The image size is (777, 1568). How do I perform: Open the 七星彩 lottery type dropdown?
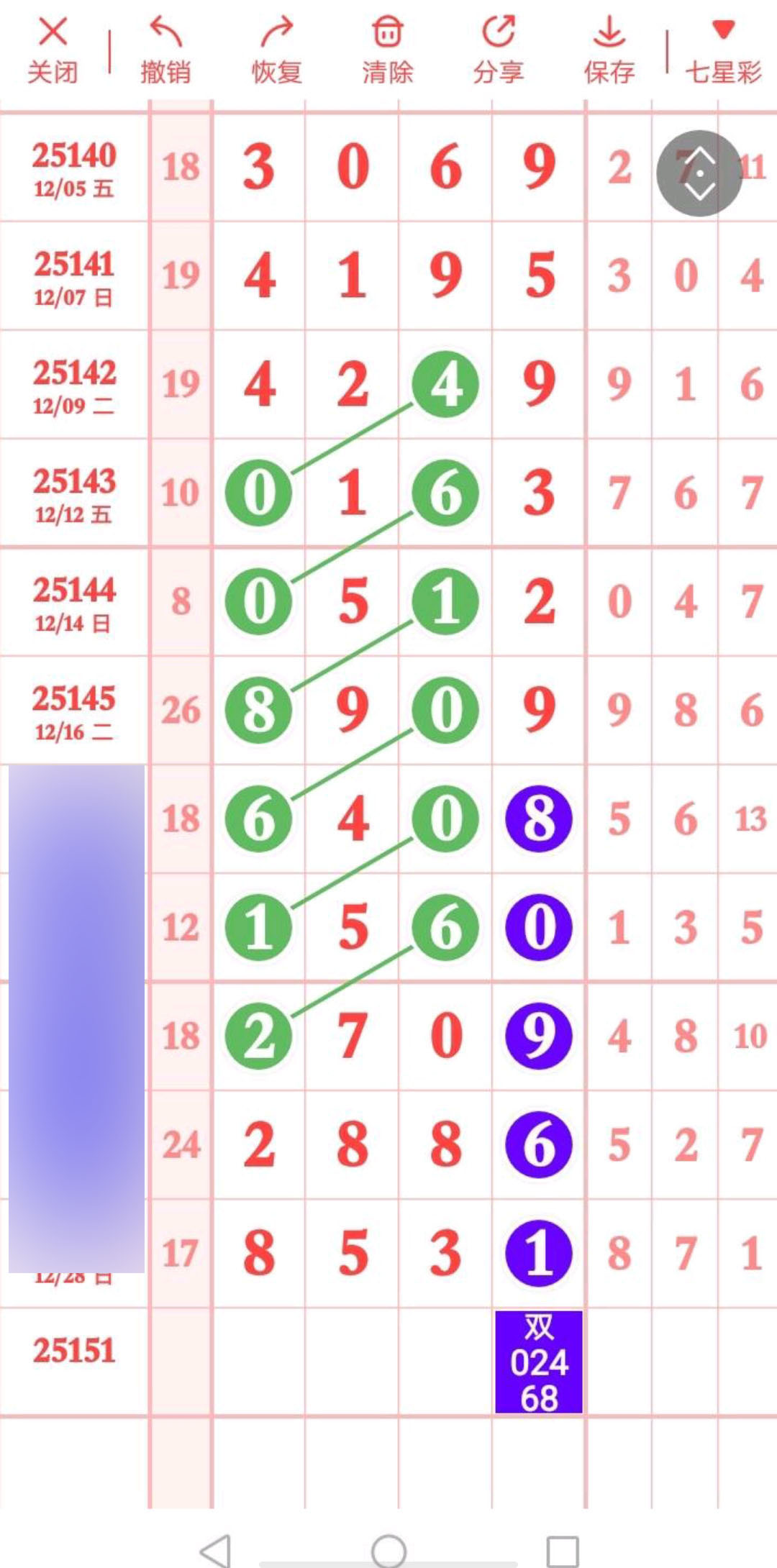722,52
